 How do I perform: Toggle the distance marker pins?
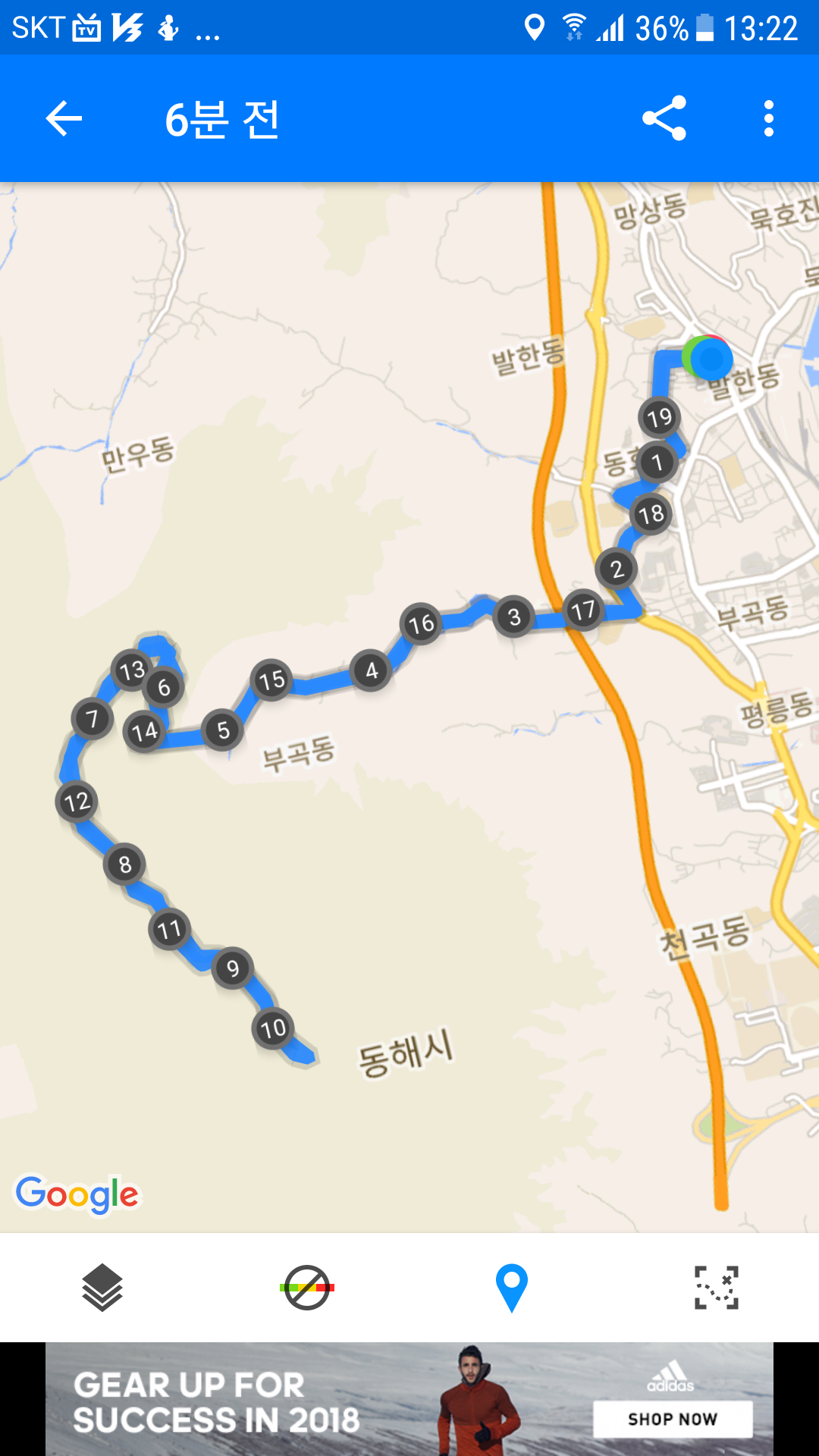tap(512, 1287)
